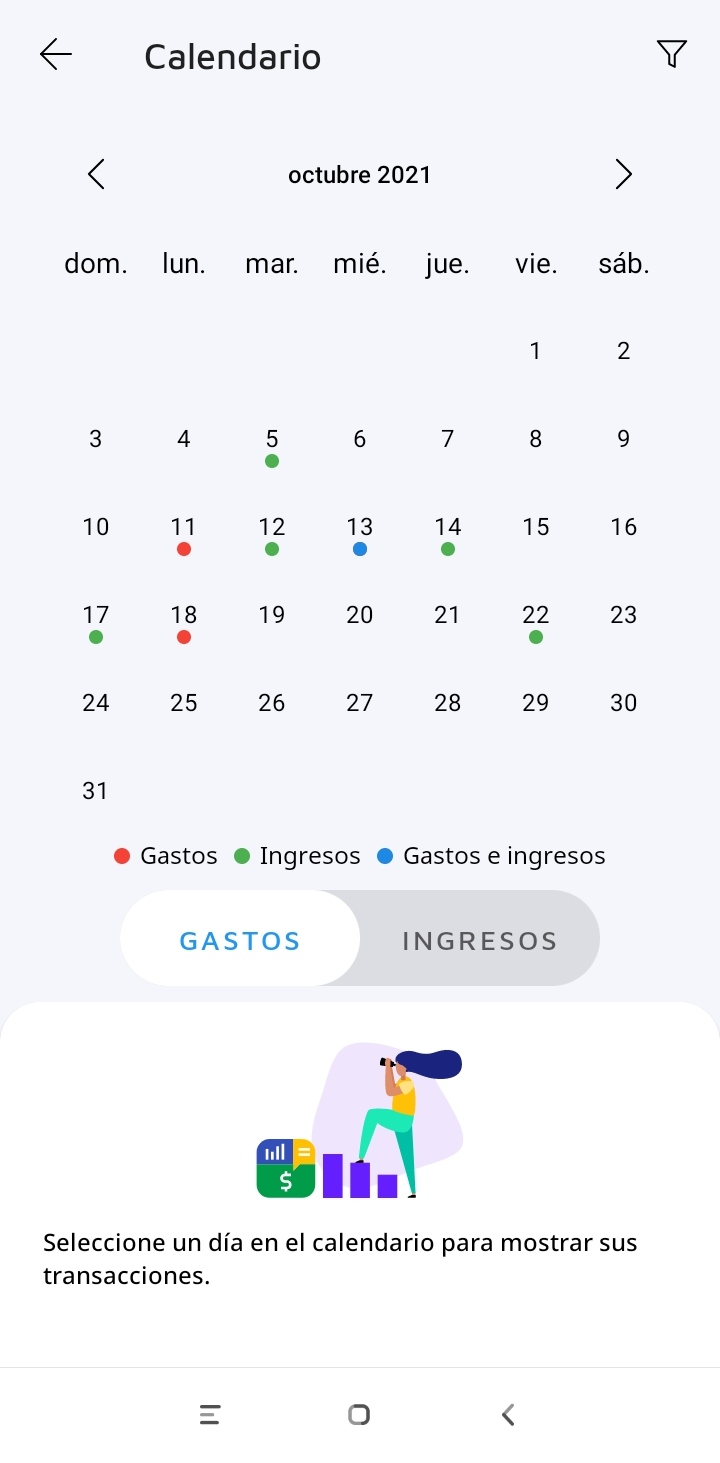Screen dimensions: 720x1463
Task: Go to the previous month
Action: 96,175
